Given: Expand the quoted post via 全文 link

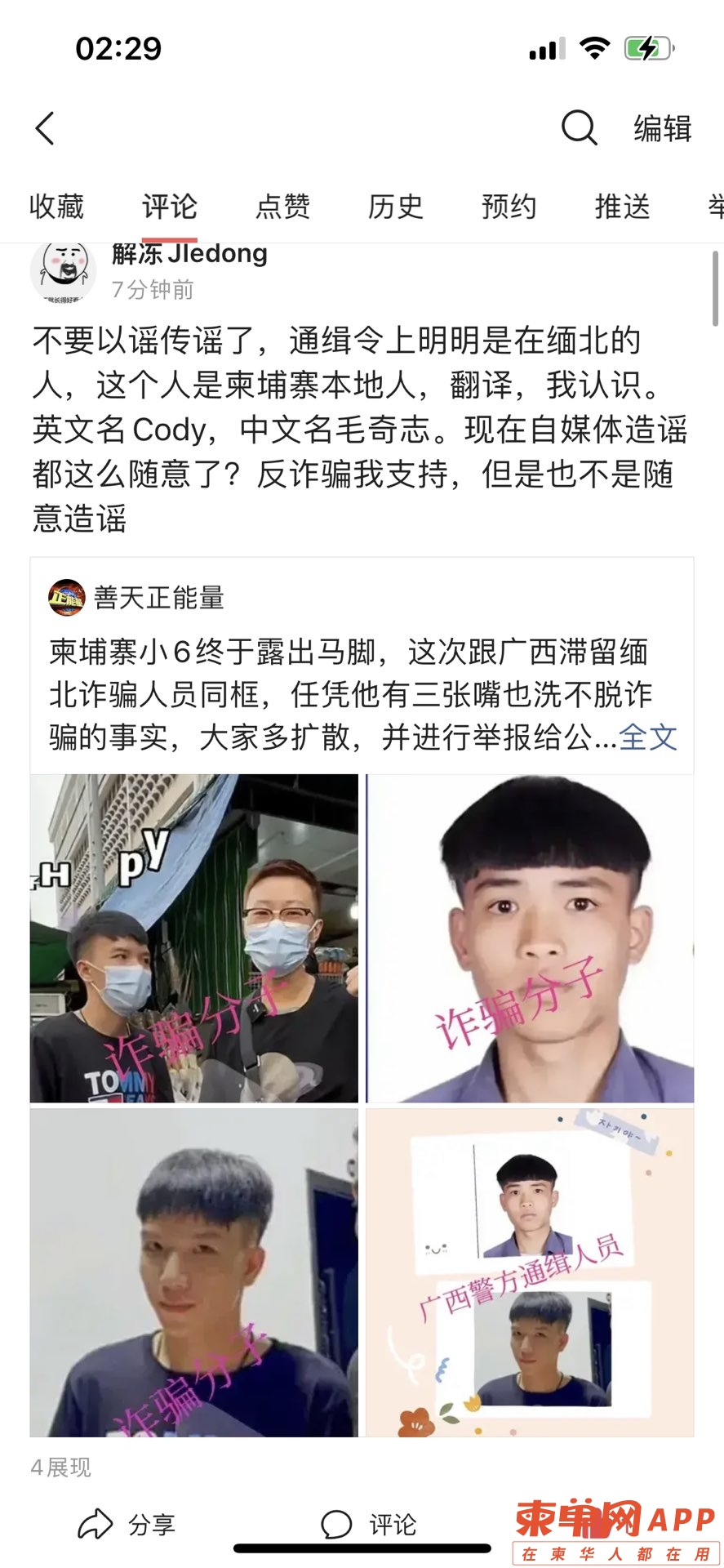Looking at the screenshot, I should click(x=647, y=737).
